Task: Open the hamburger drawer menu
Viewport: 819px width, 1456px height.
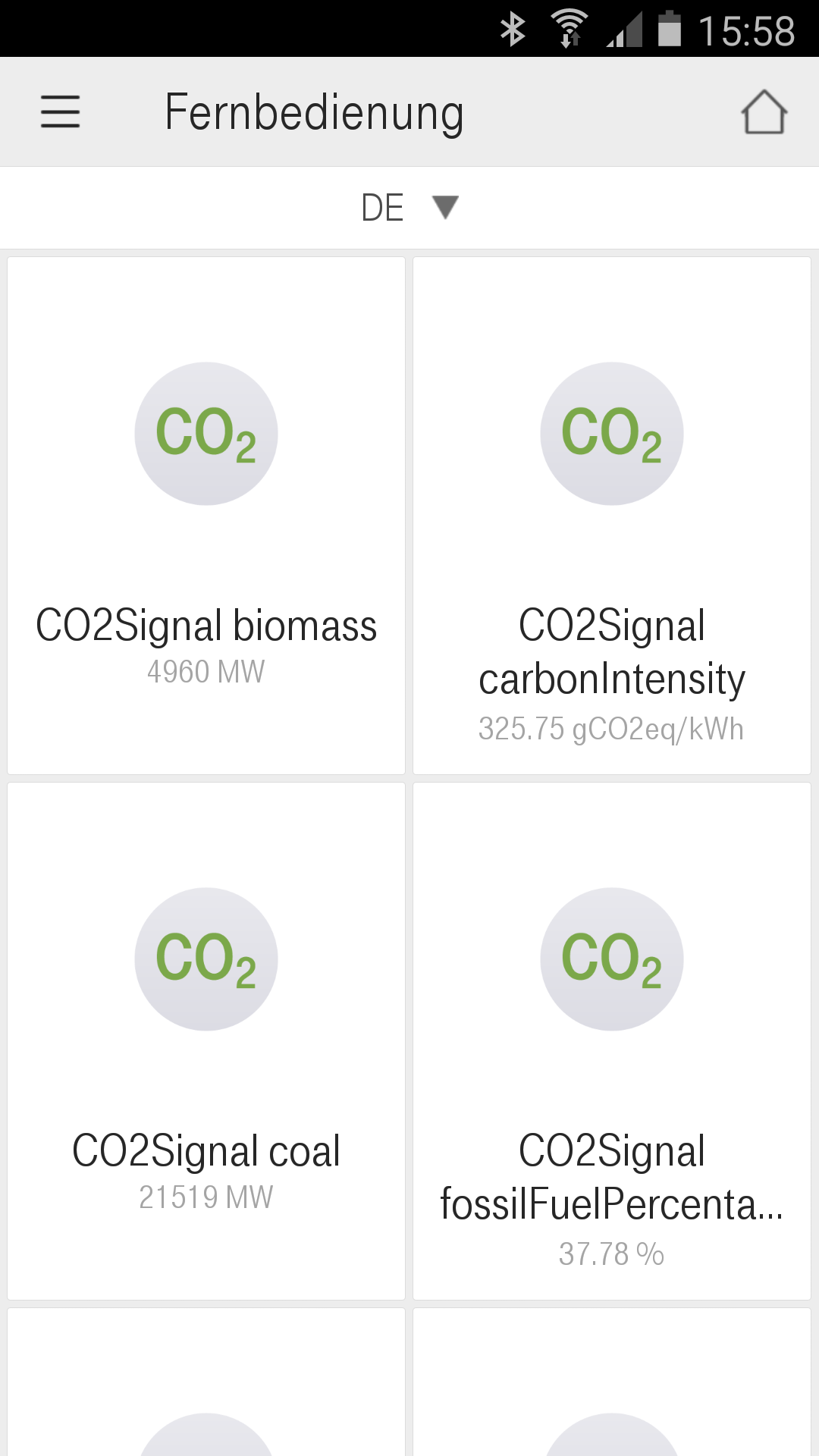Action: 60,111
